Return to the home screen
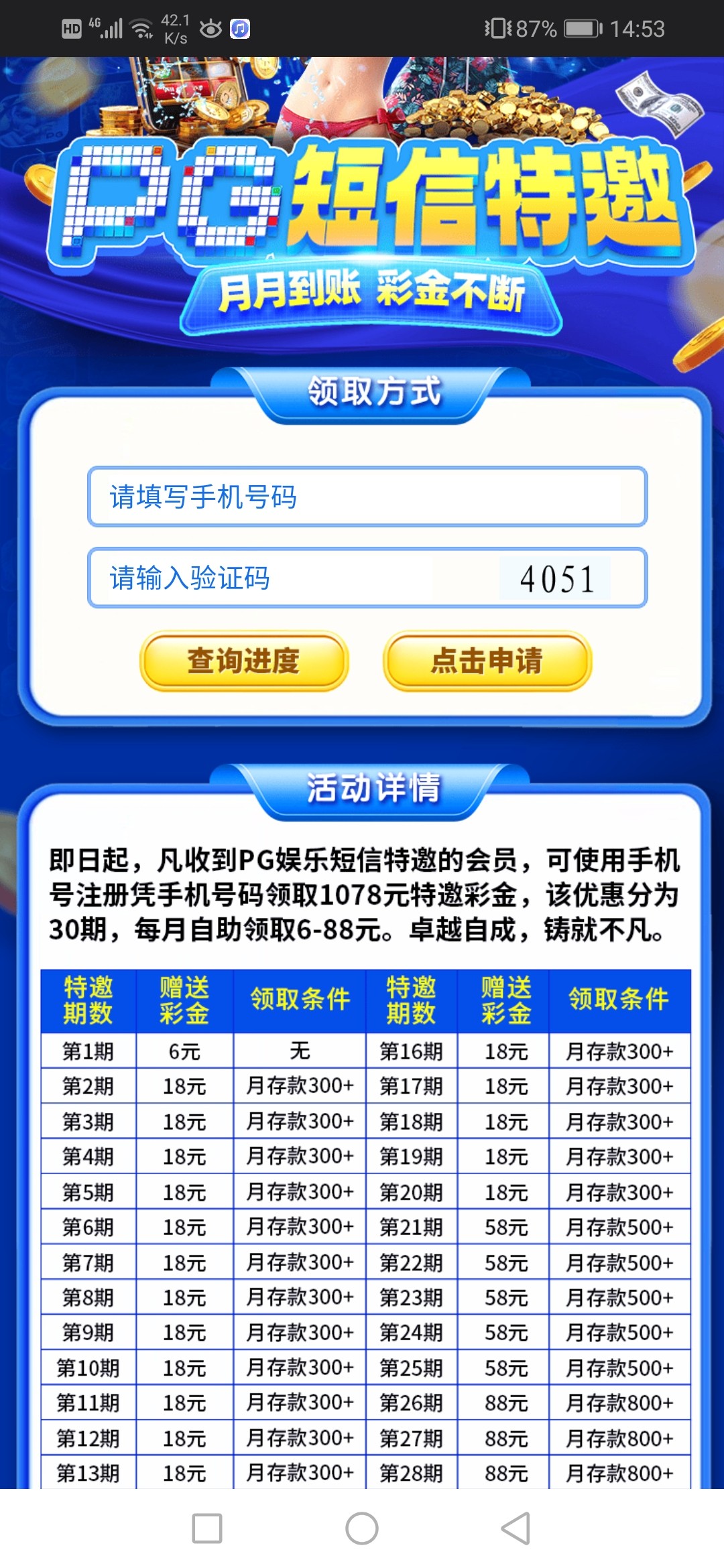Screen dimensions: 724x1568 [x=362, y=1528]
